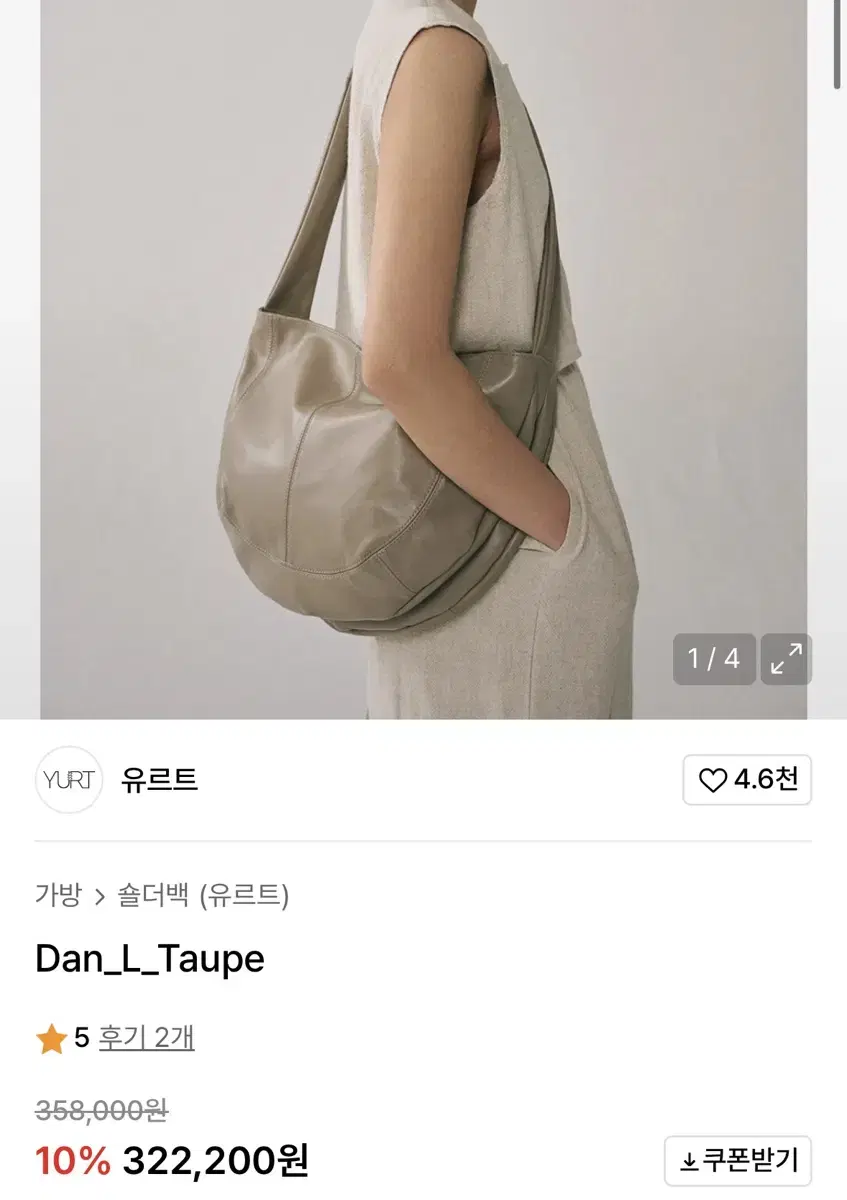Viewport: 847px width, 1200px height.
Task: Open the 가방 category breadcrumb
Action: pyautogui.click(x=55, y=896)
